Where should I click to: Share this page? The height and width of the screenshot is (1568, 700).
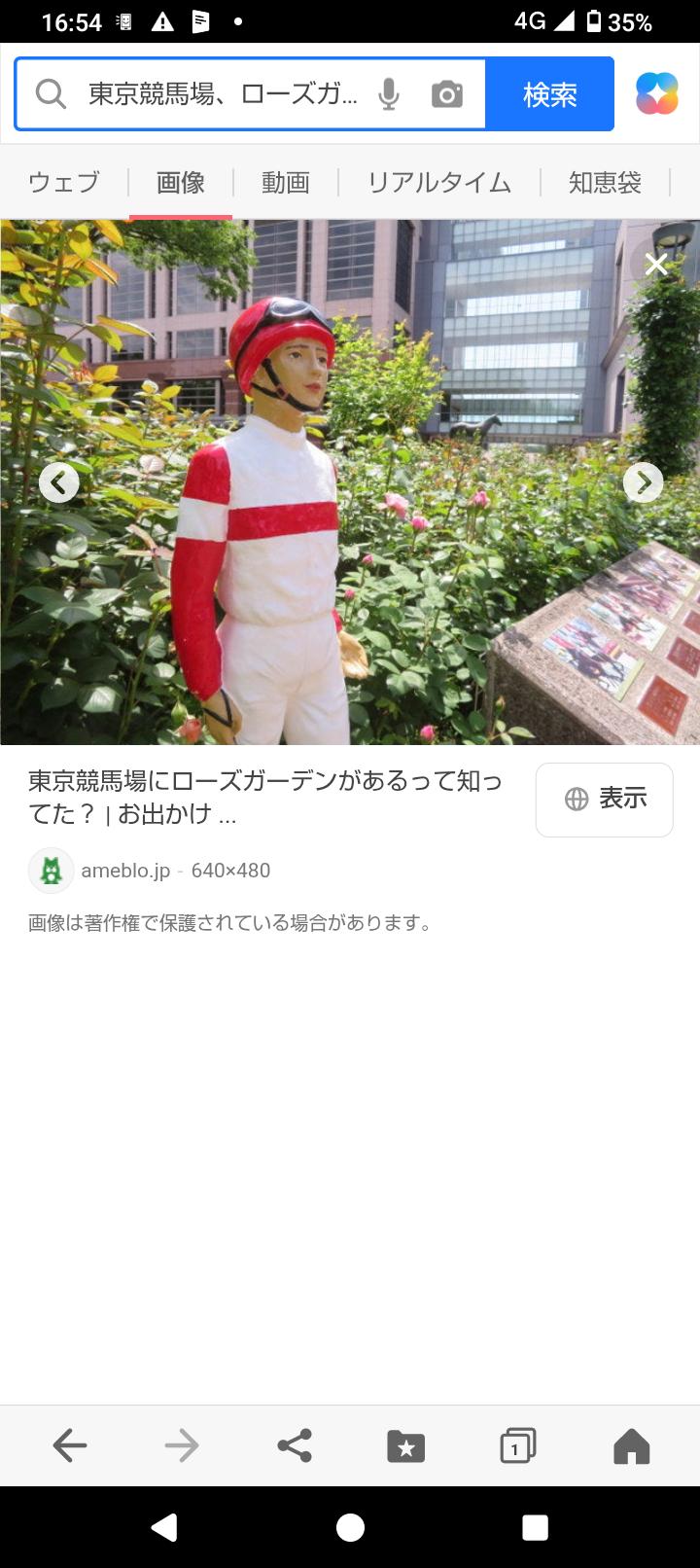[295, 1446]
